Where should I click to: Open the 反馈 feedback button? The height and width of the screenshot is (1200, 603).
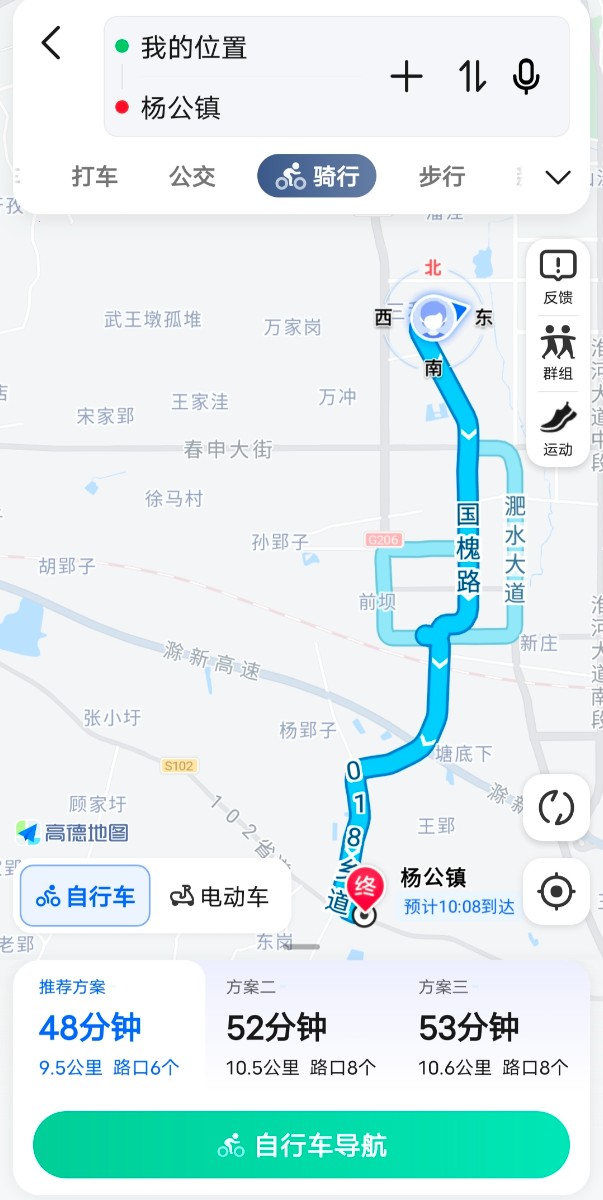click(x=558, y=277)
